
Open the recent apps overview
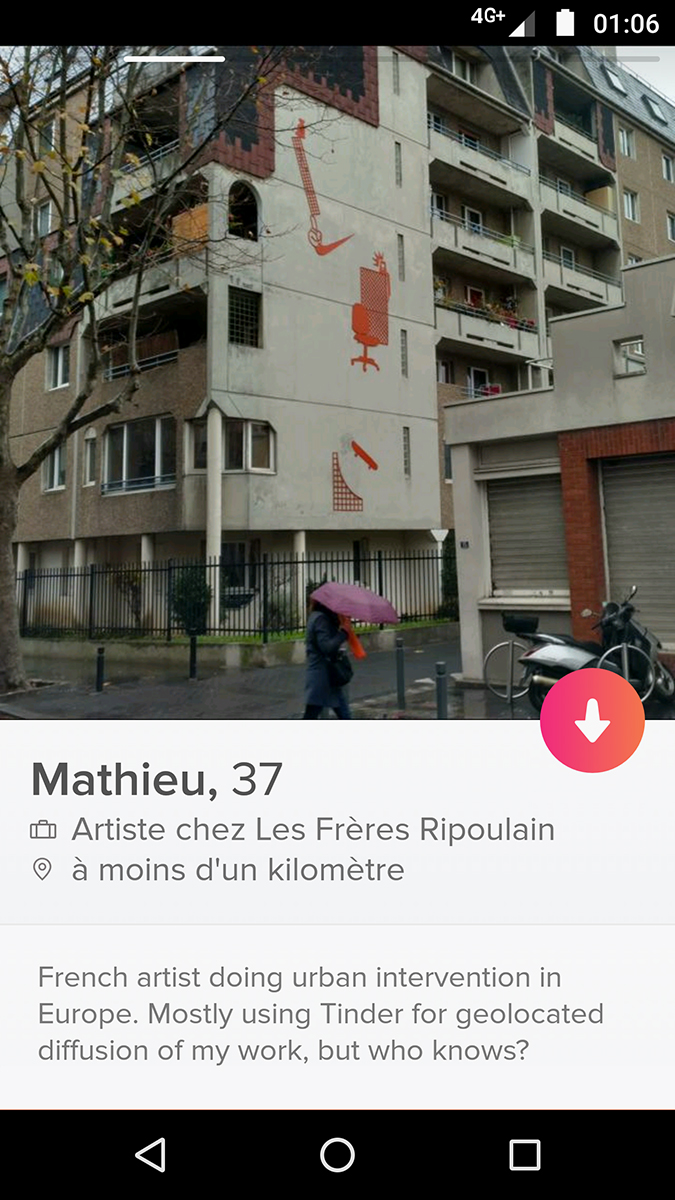click(525, 1155)
